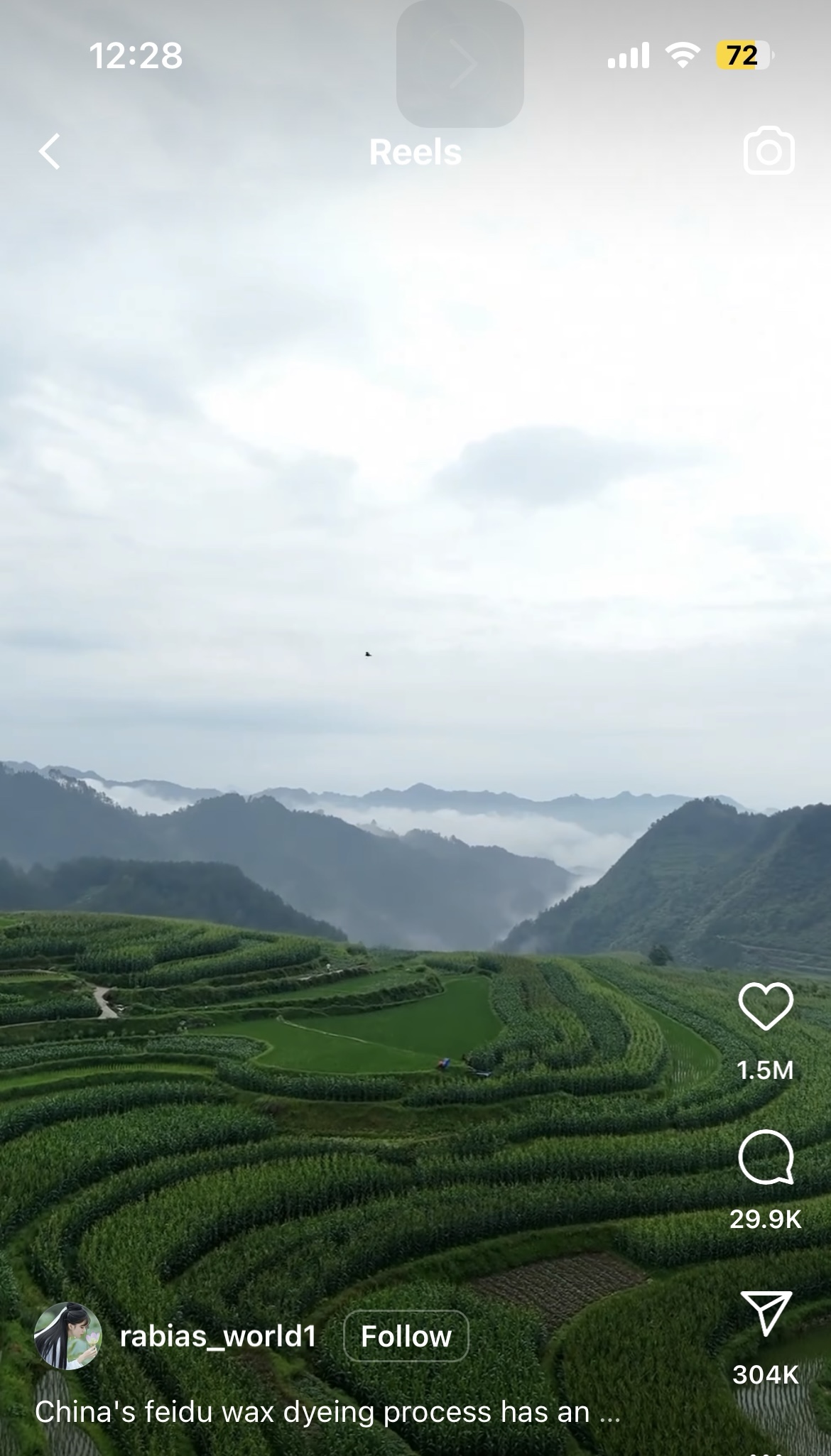Like this reel with the heart icon
This screenshot has height=1456, width=831.
pyautogui.click(x=766, y=1006)
